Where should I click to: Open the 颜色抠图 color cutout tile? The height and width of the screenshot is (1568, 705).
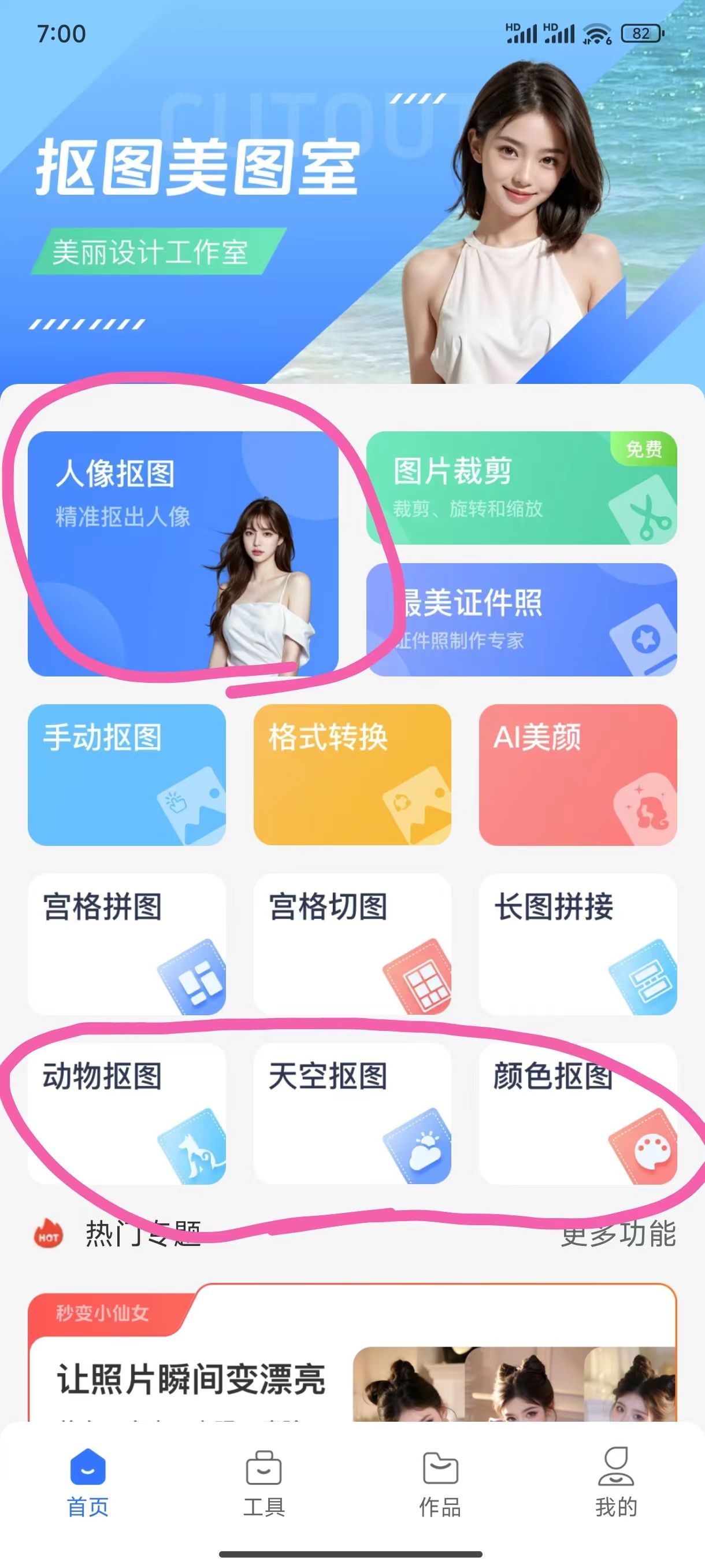(x=578, y=1114)
